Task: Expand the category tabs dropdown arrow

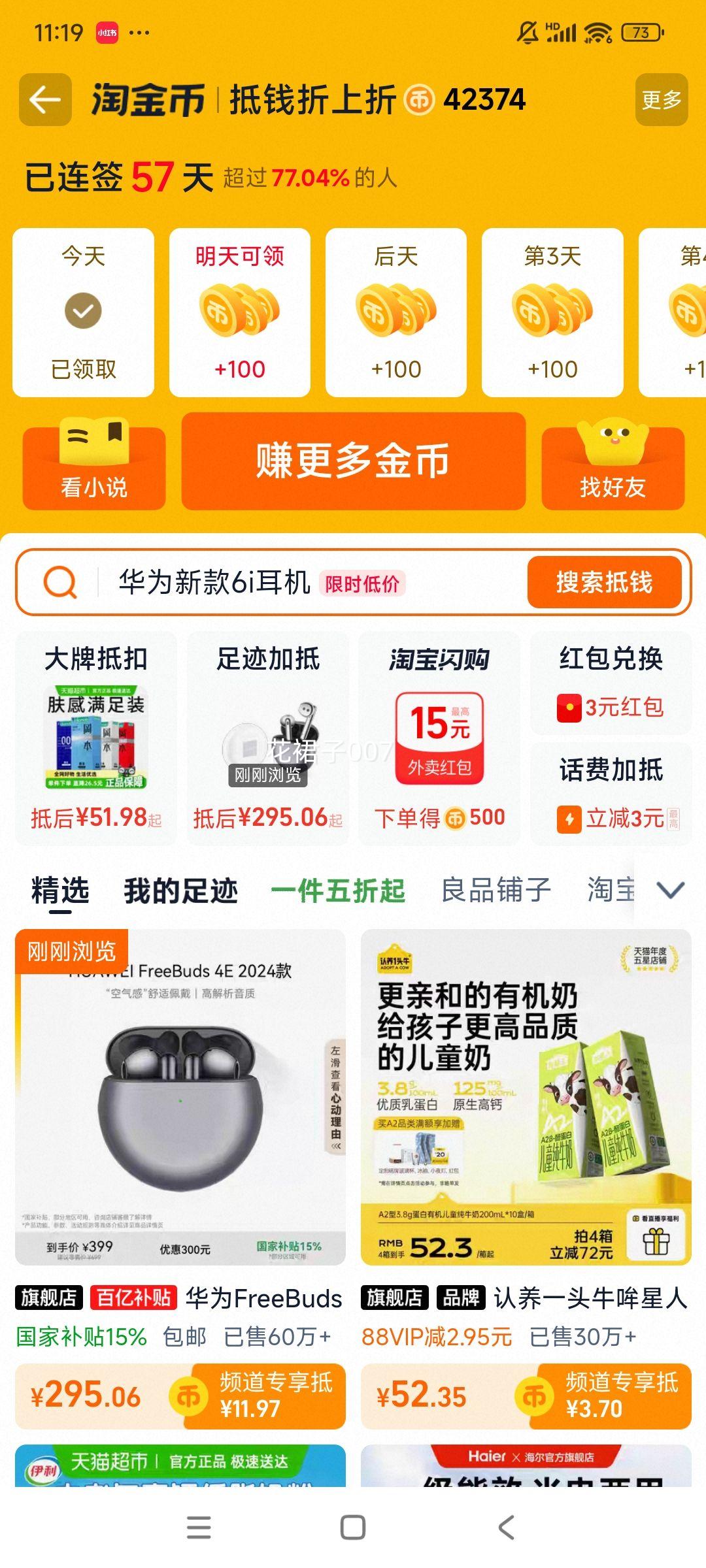Action: point(670,890)
